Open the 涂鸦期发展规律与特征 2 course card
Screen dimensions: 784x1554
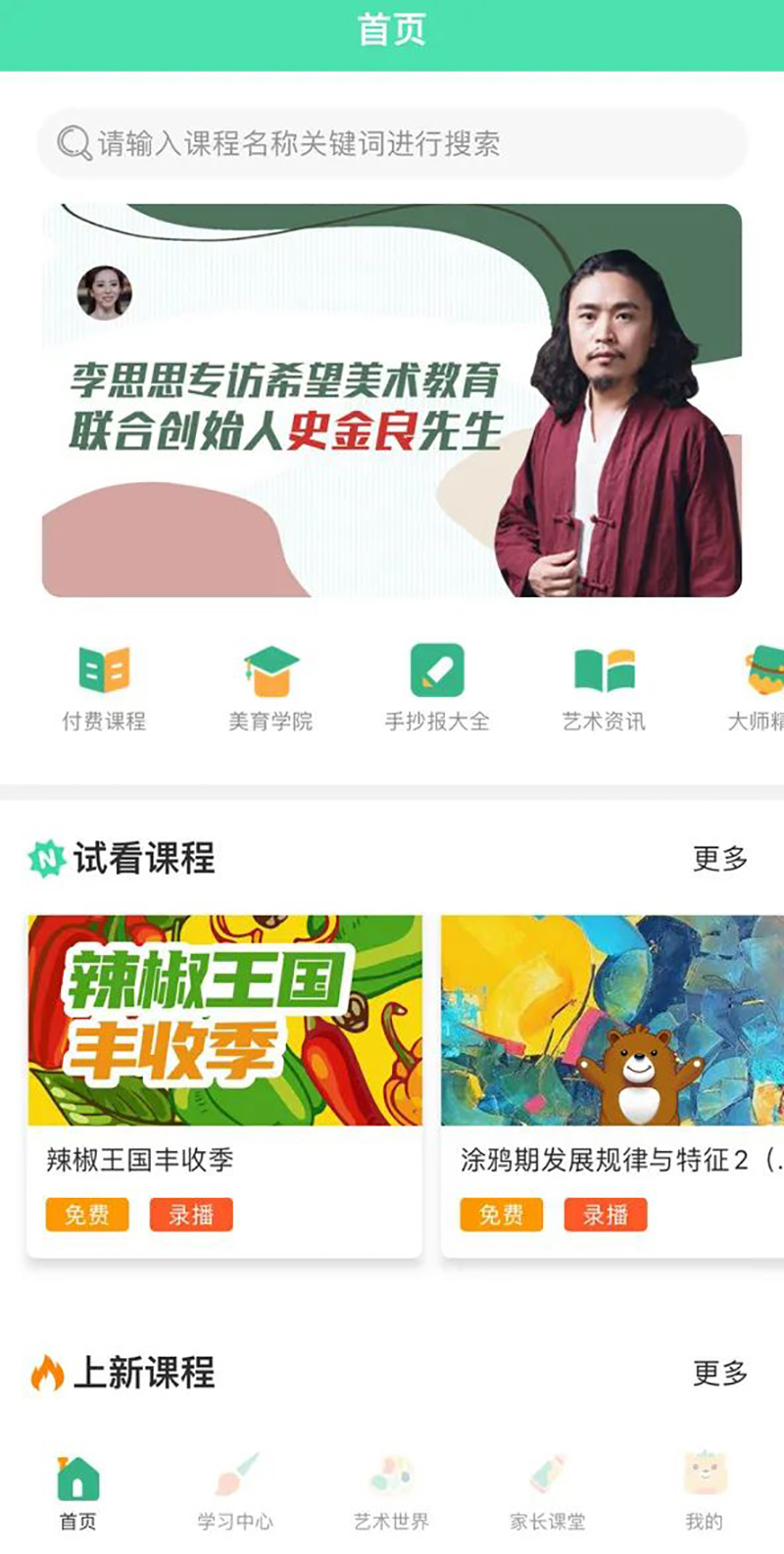tap(612, 1083)
